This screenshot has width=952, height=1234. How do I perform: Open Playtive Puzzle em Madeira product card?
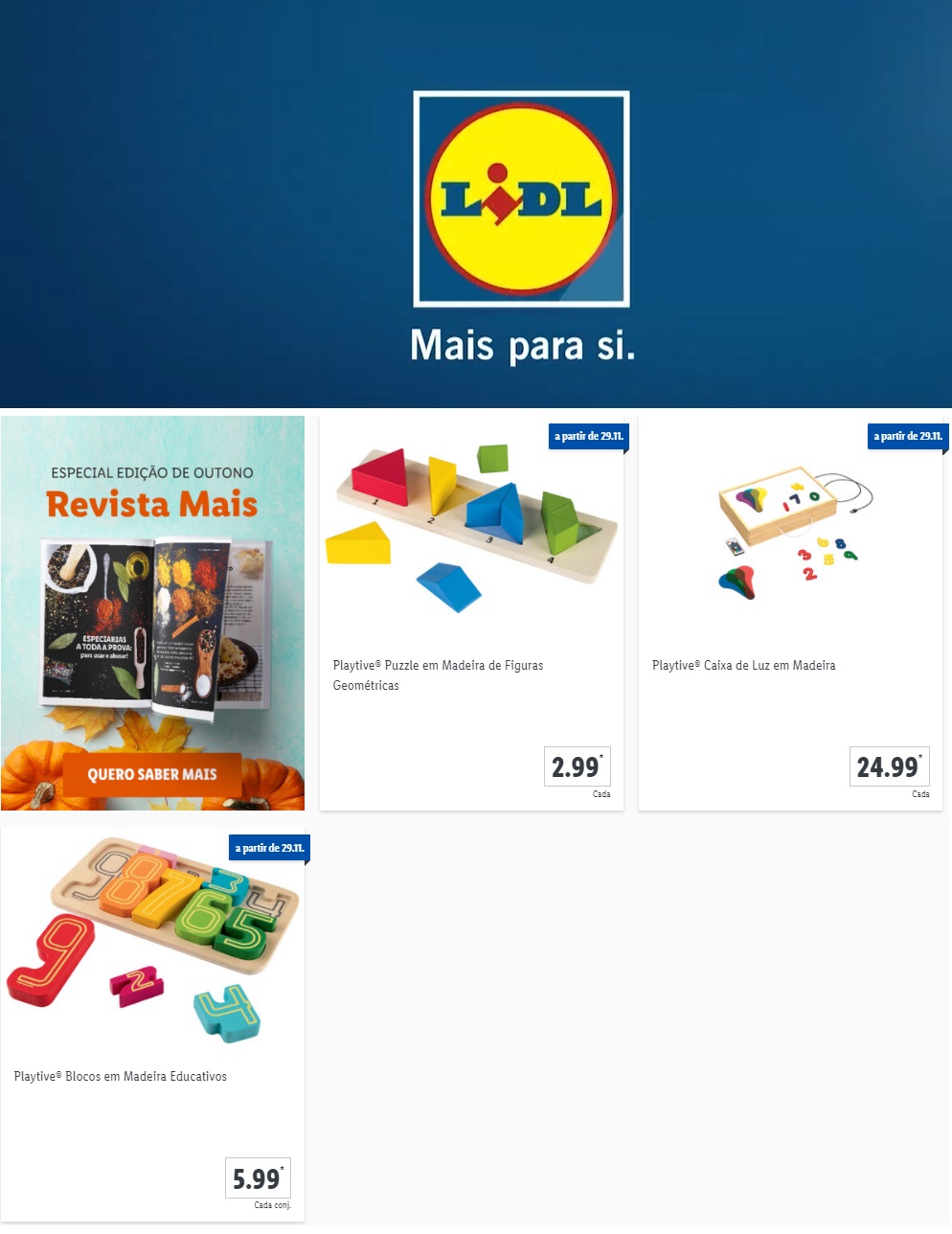tap(471, 613)
